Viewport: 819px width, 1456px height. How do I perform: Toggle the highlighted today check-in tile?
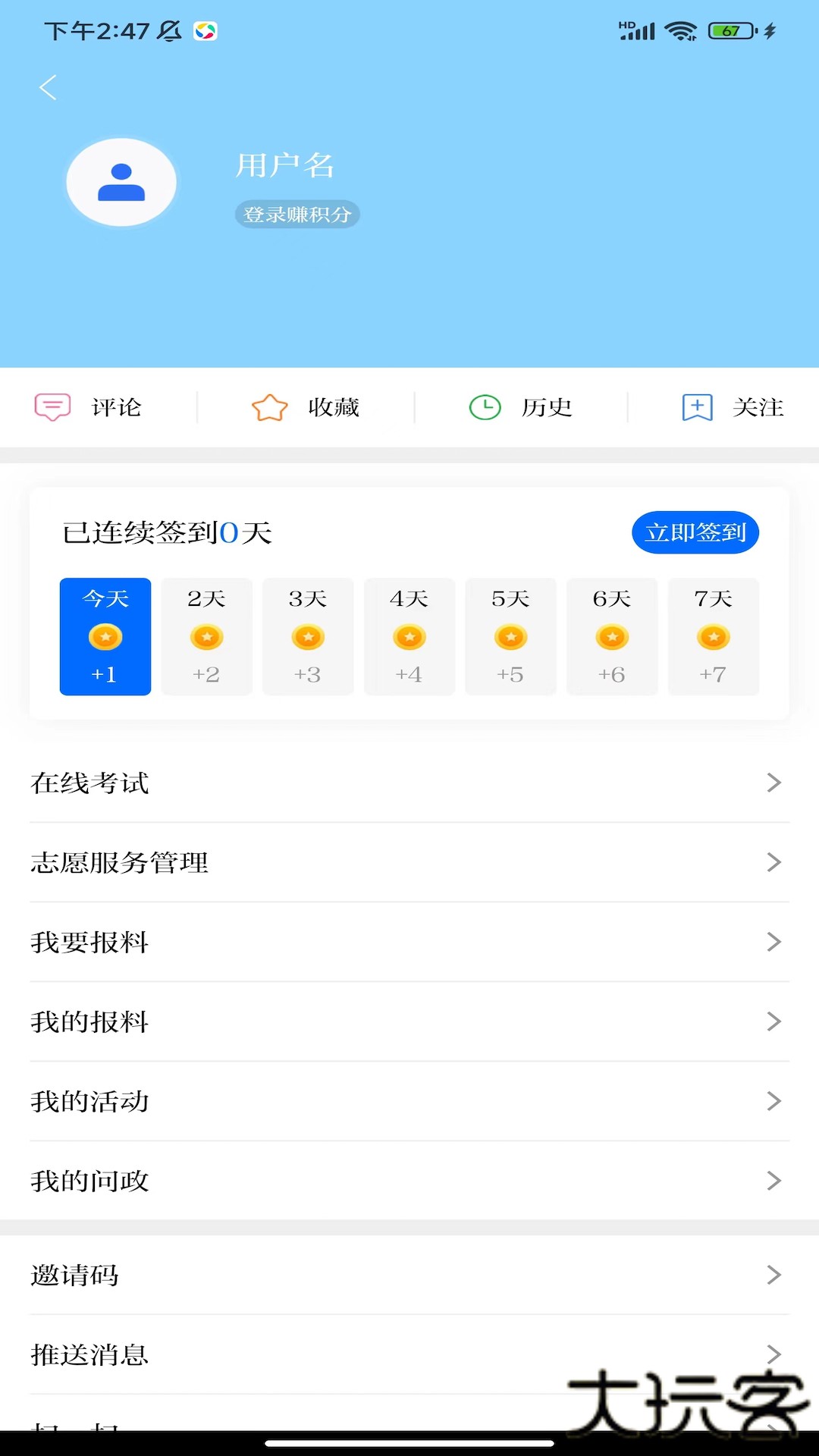point(105,637)
